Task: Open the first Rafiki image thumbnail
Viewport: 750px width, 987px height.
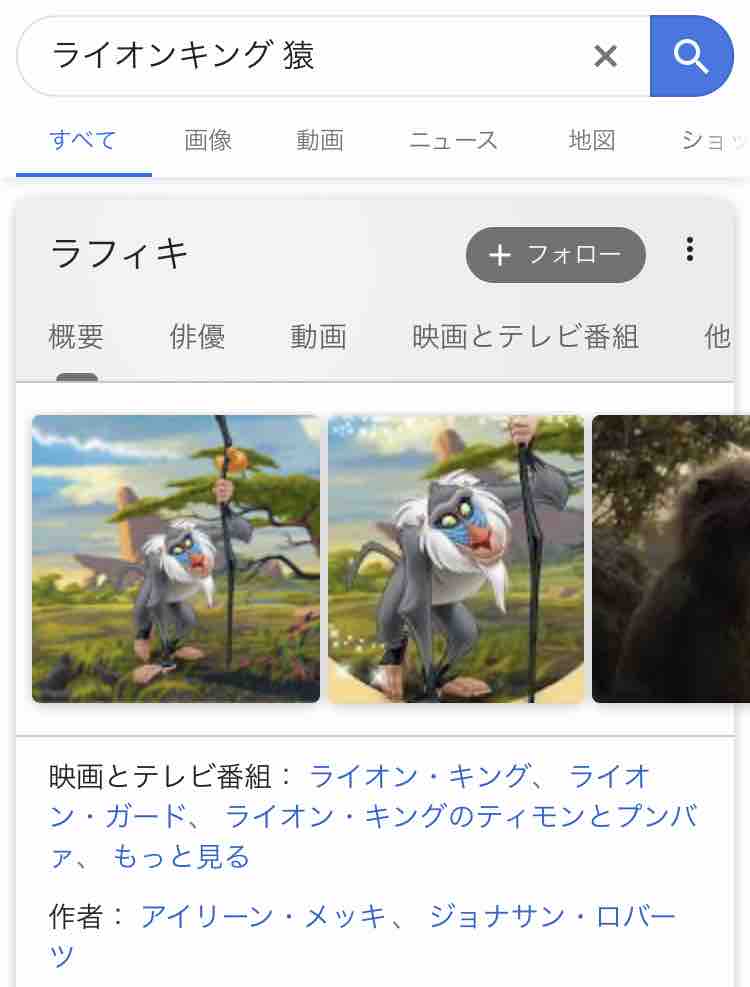Action: tap(176, 558)
